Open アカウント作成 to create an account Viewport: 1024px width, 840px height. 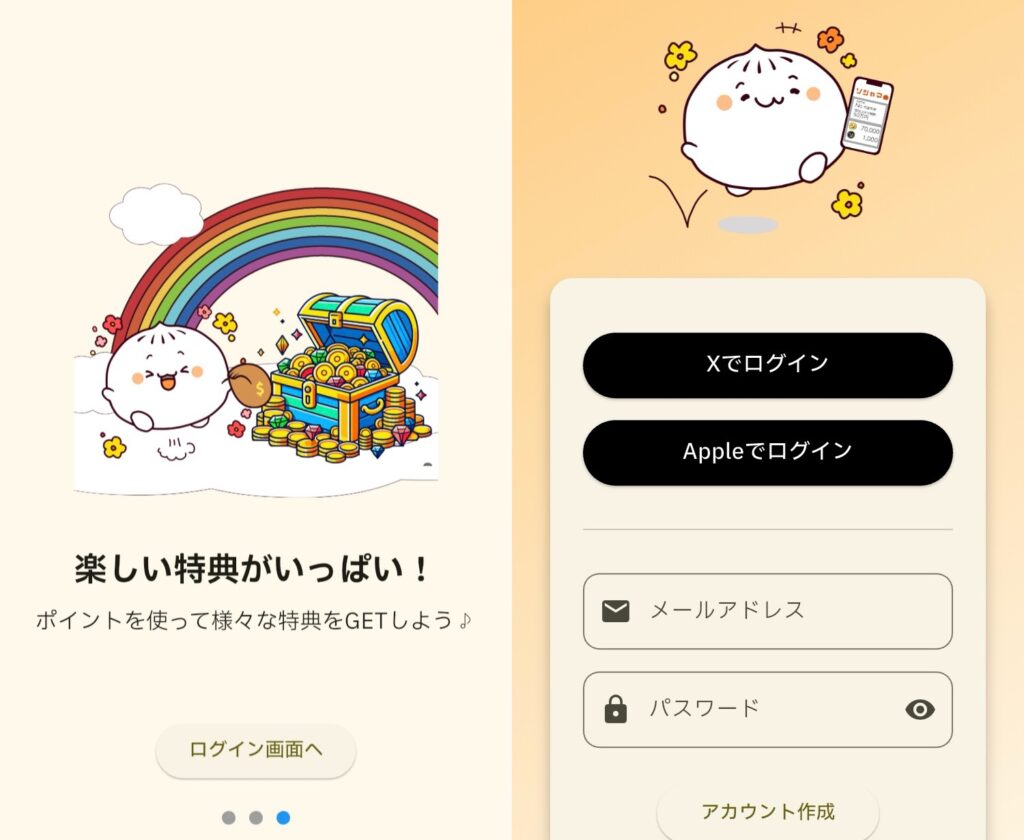(x=767, y=810)
